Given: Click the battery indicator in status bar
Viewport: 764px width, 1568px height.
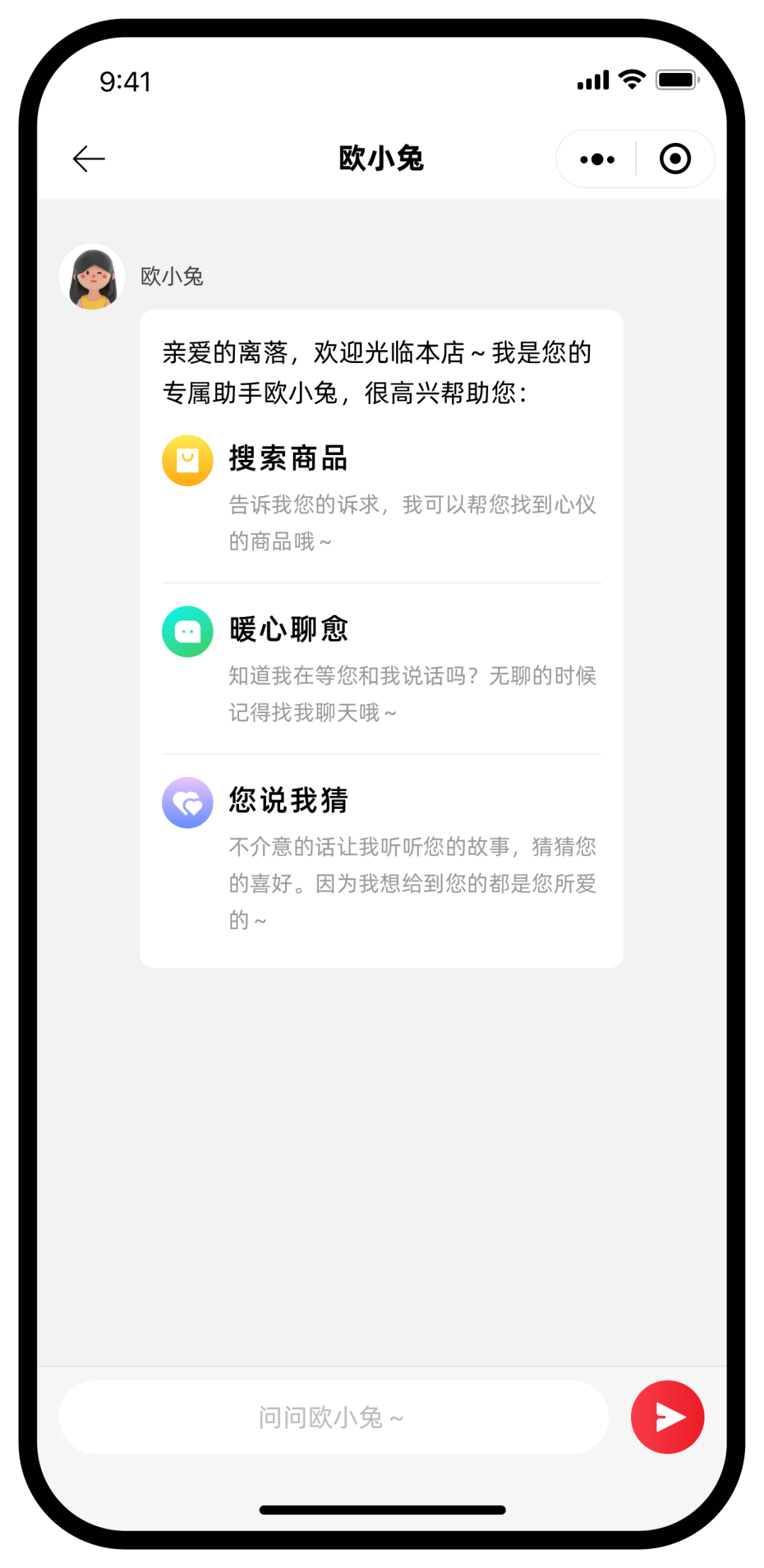Looking at the screenshot, I should [x=677, y=80].
